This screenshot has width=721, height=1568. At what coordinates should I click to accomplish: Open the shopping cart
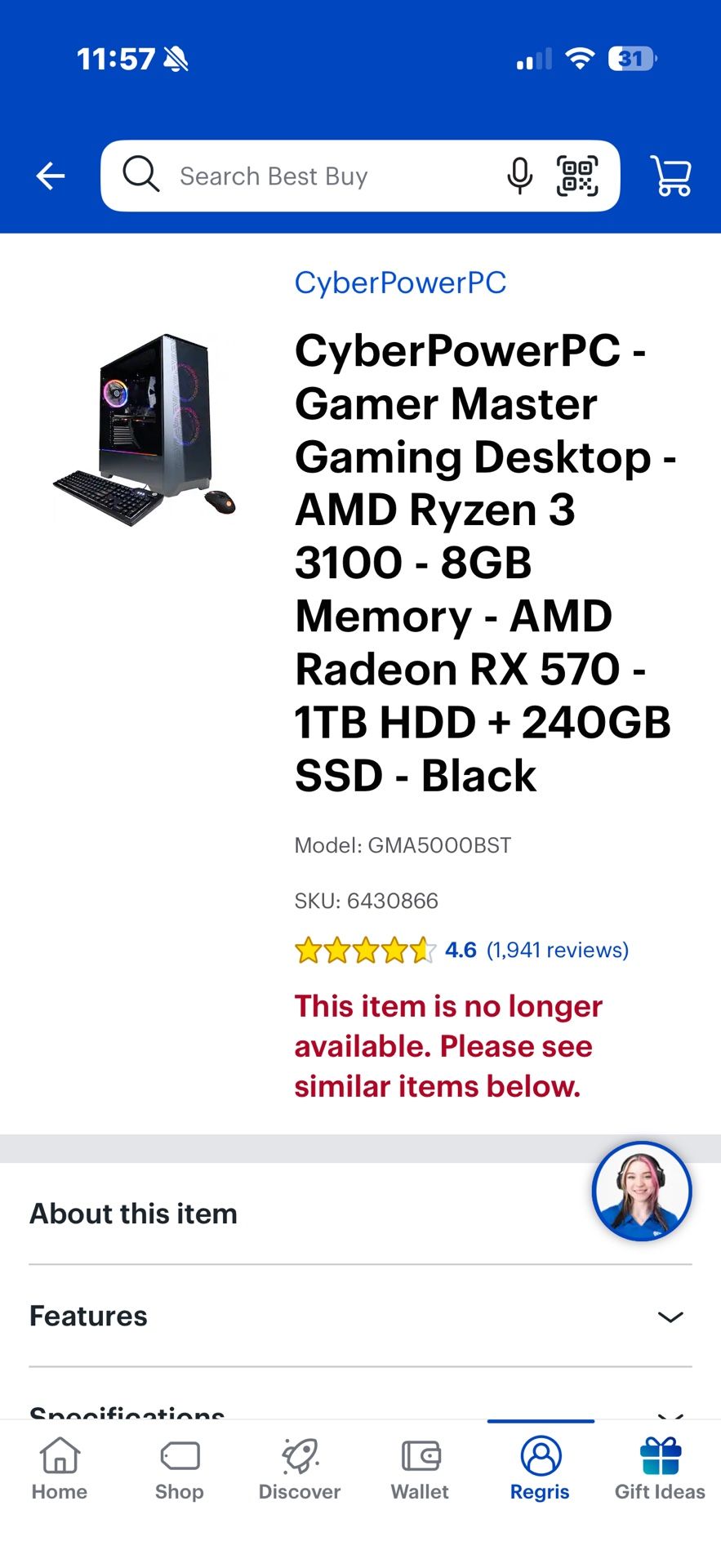[x=670, y=176]
